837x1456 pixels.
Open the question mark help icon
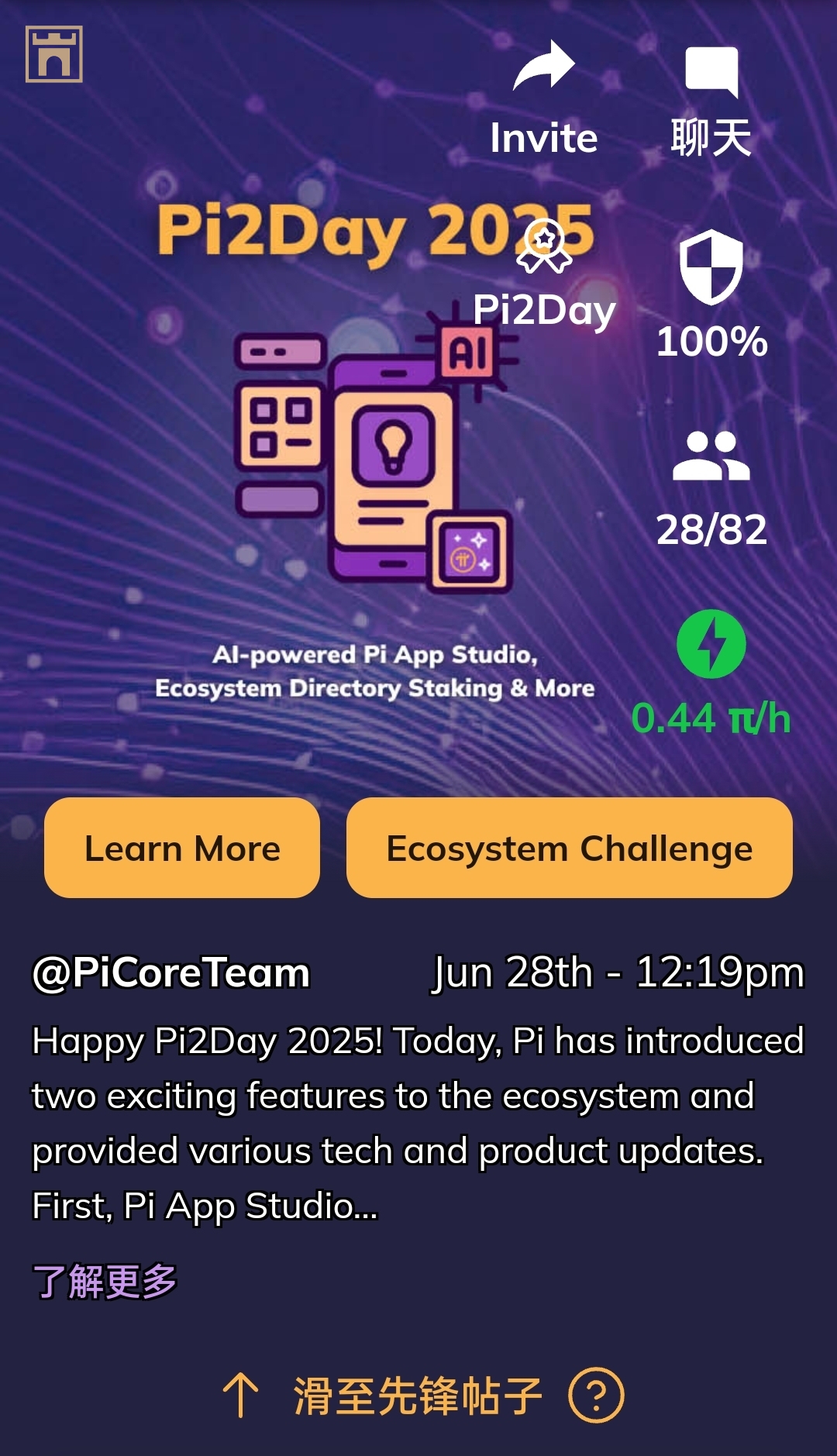(596, 1396)
